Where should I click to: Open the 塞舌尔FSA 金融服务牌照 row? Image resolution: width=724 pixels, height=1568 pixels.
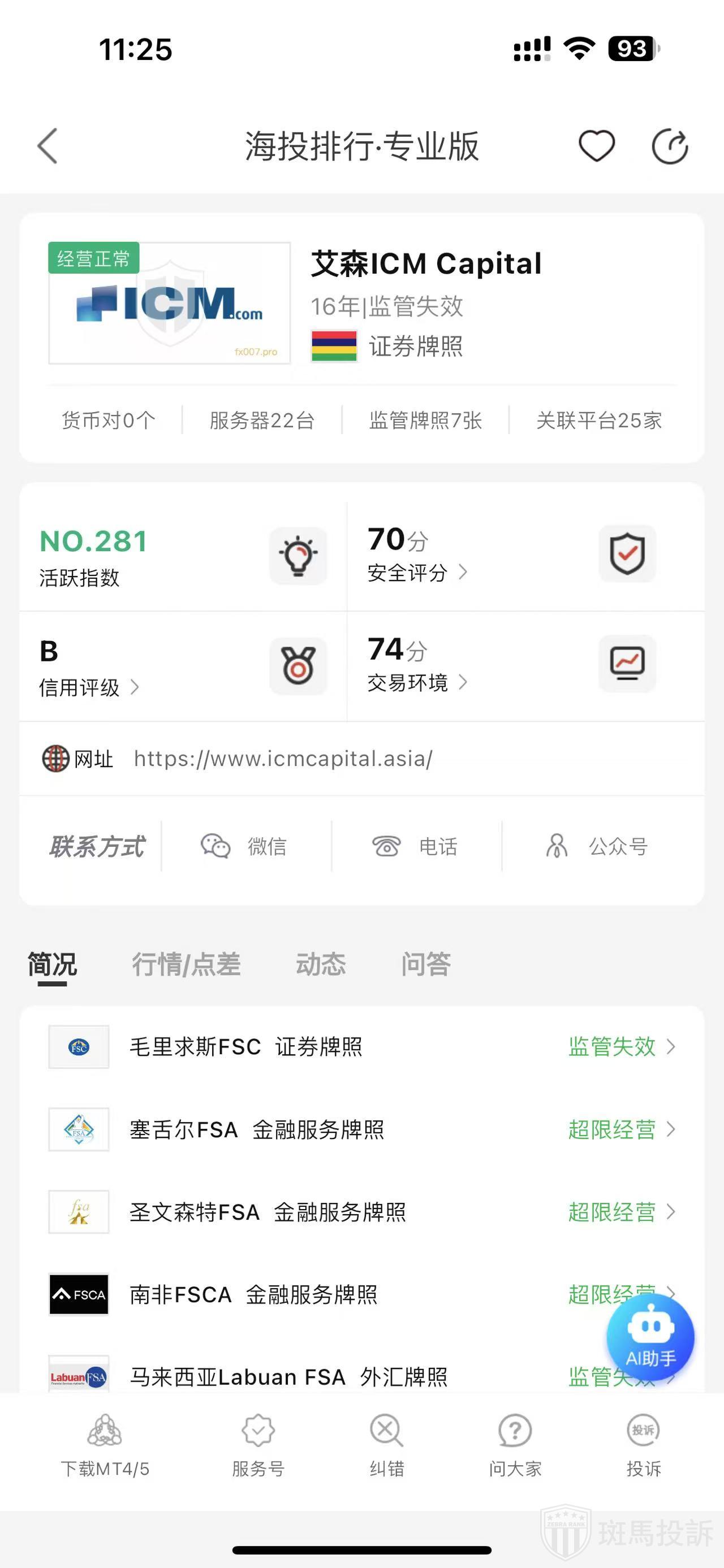[x=361, y=1130]
